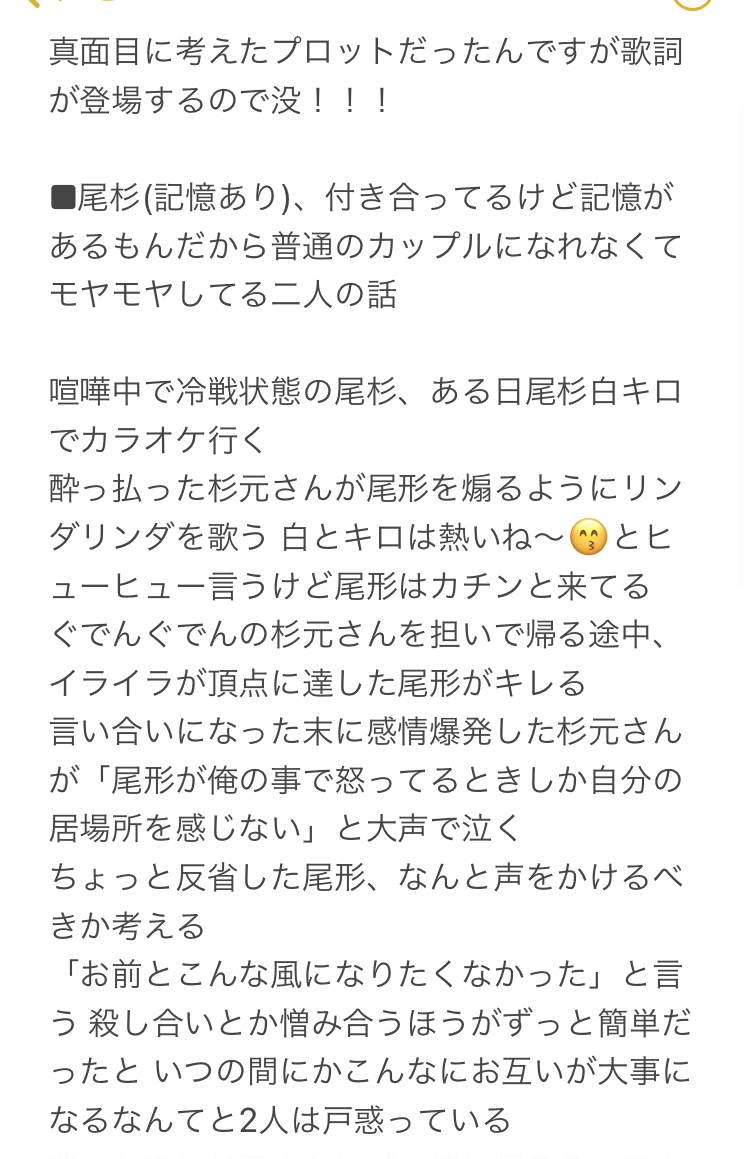
Task: Open the circular more-options icon
Action: coord(692,3)
